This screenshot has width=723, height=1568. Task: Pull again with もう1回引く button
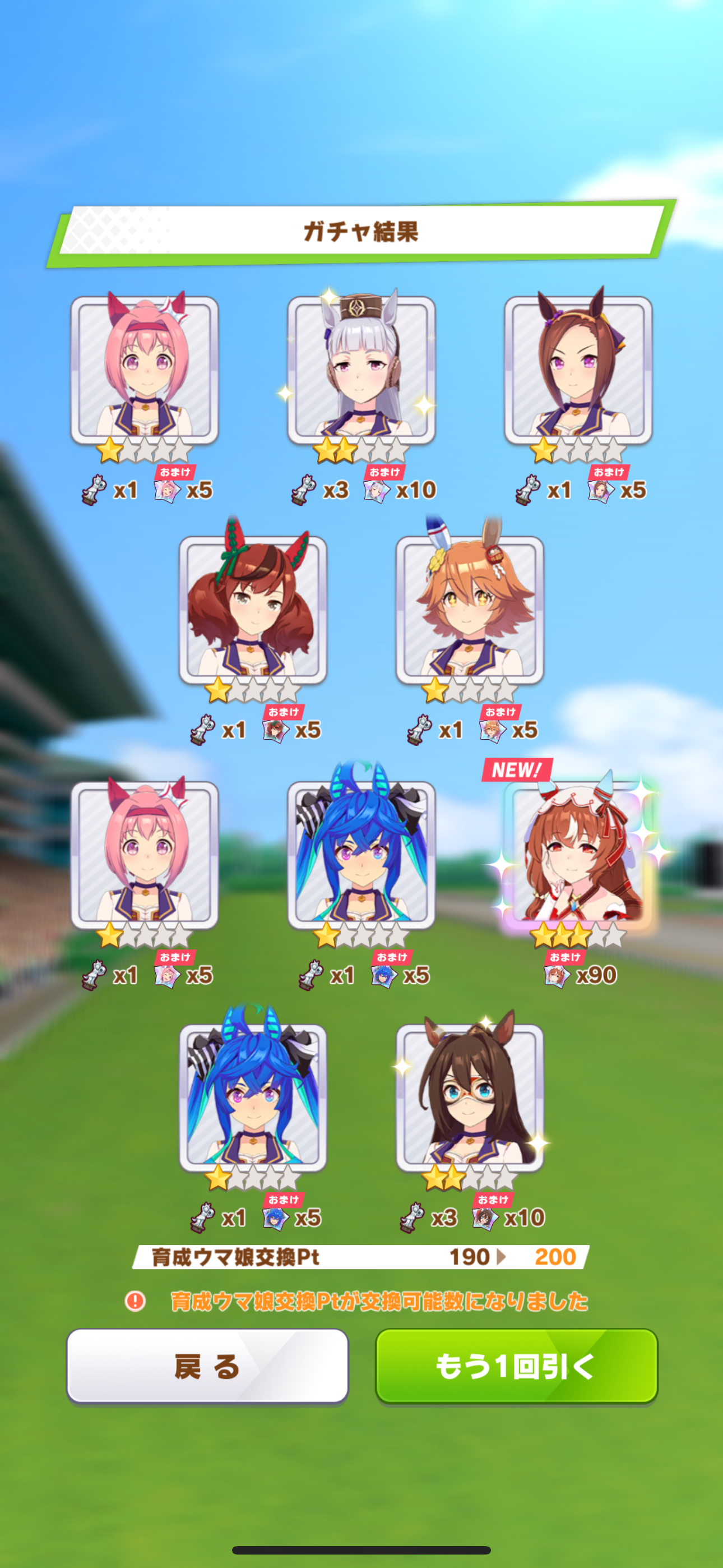pyautogui.click(x=516, y=1366)
